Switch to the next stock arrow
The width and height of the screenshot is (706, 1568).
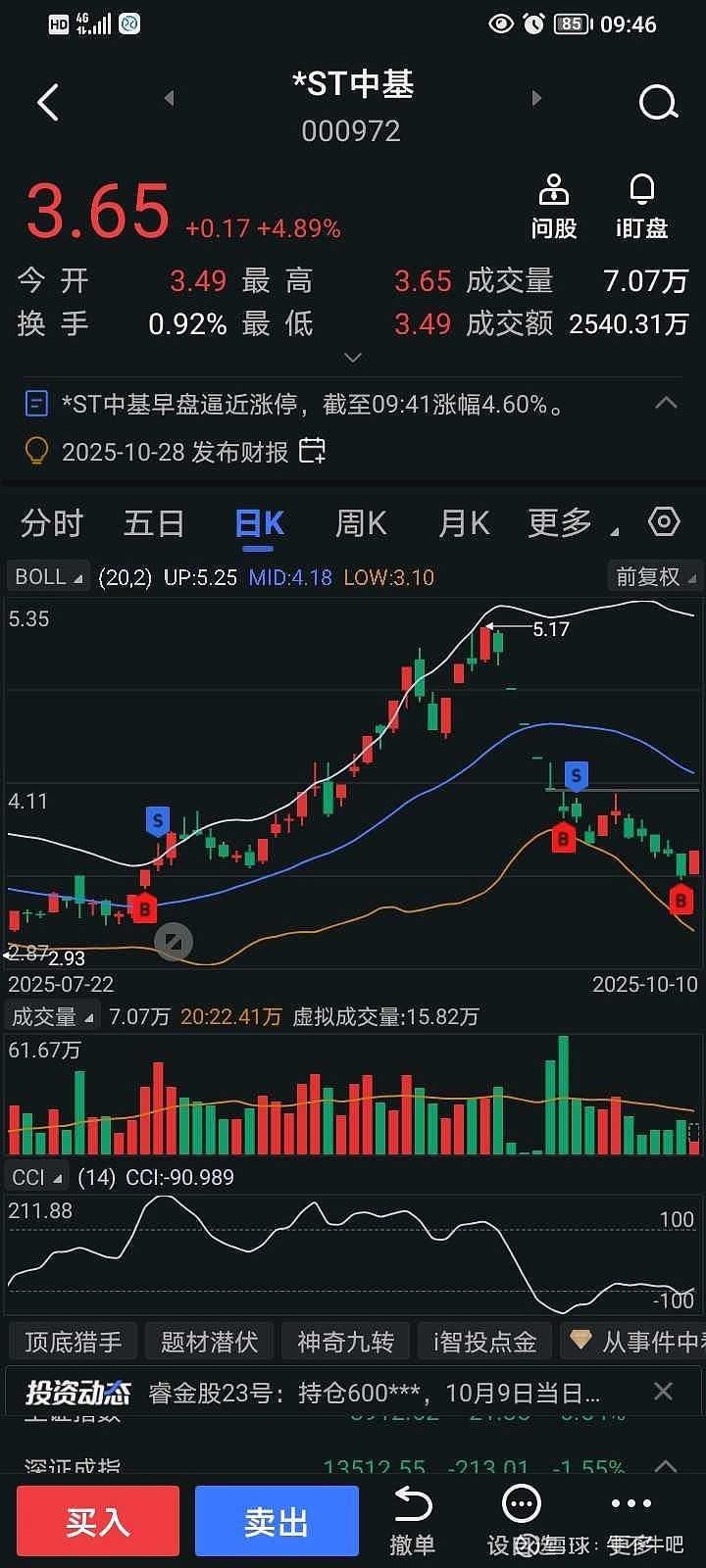click(x=536, y=98)
